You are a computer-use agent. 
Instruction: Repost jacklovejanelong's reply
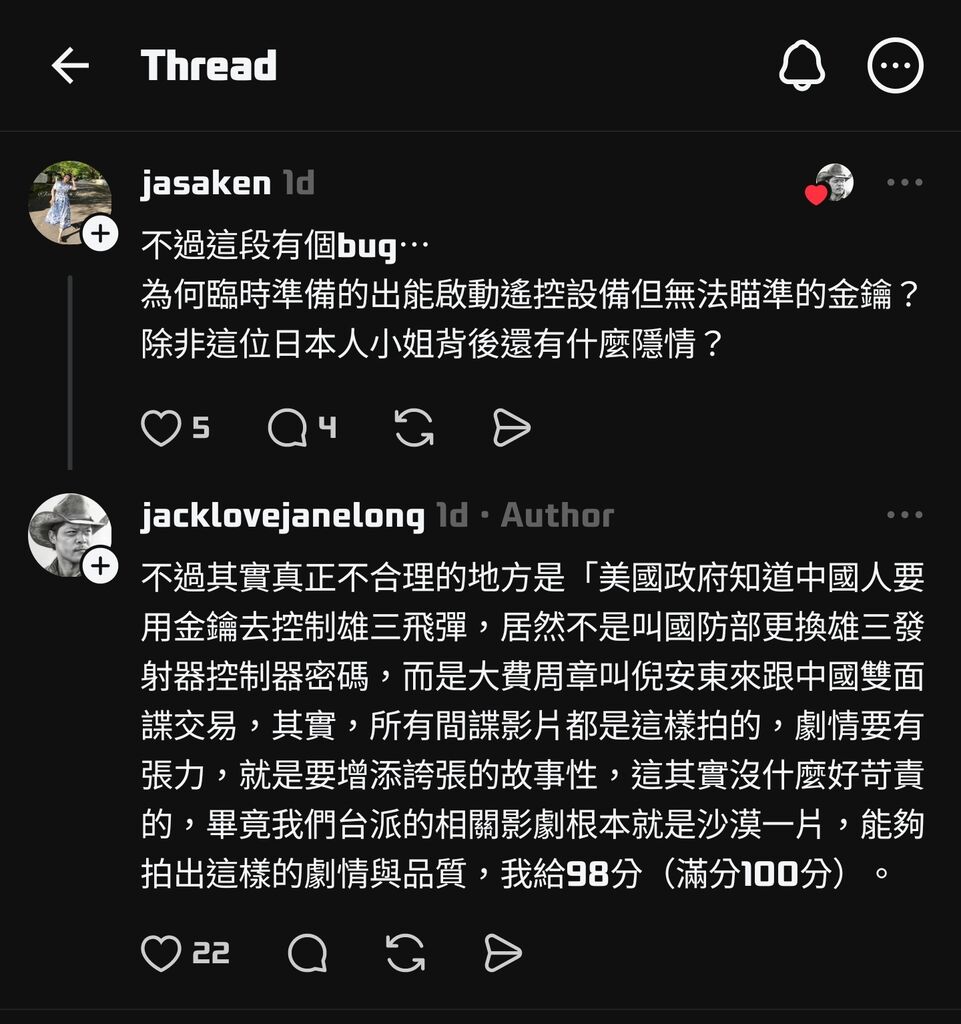click(x=405, y=953)
